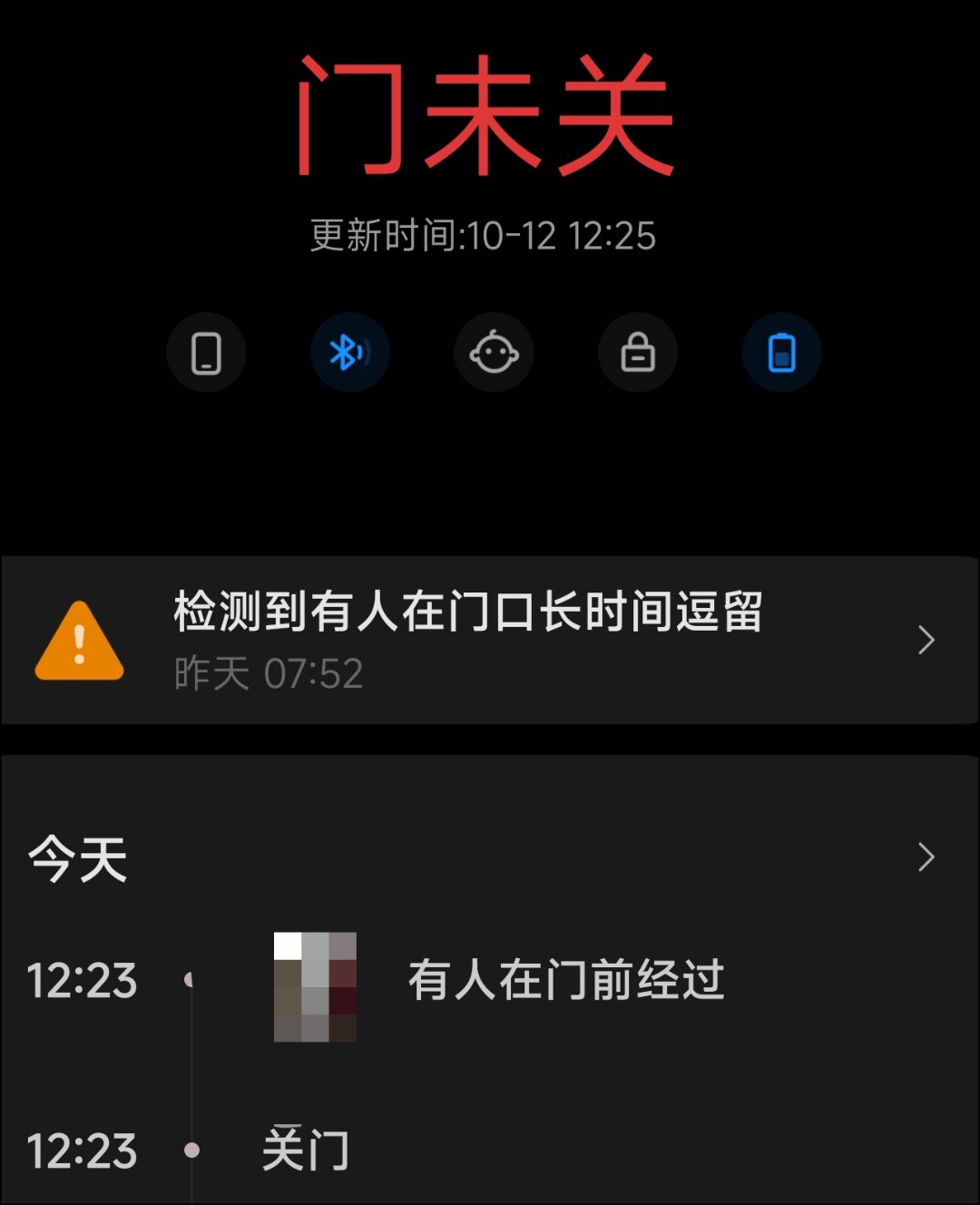This screenshot has width=980, height=1205.
Task: View the 有人在门前经过 snapshot thumbnail
Action: pyautogui.click(x=315, y=986)
